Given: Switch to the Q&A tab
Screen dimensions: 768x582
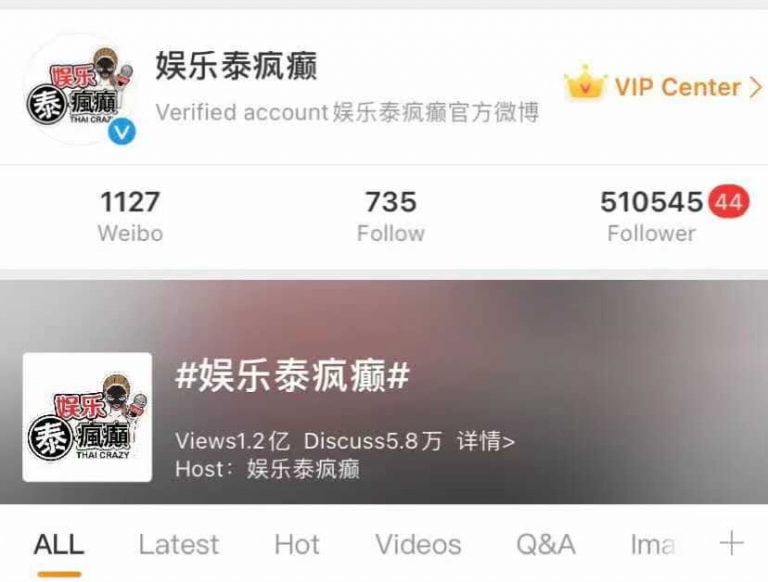Looking at the screenshot, I should click(545, 545).
